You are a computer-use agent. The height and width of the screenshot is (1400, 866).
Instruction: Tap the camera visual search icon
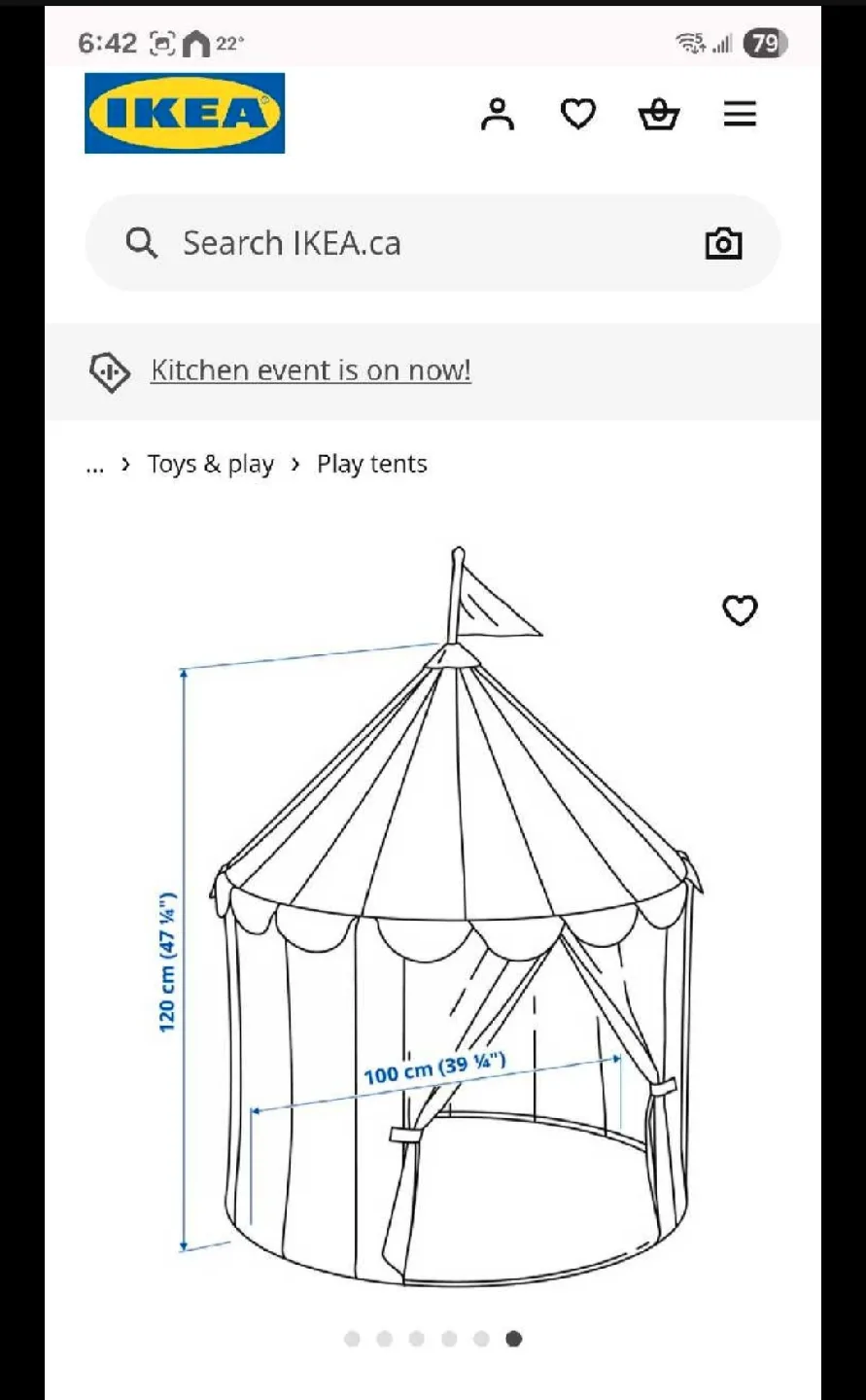click(723, 243)
